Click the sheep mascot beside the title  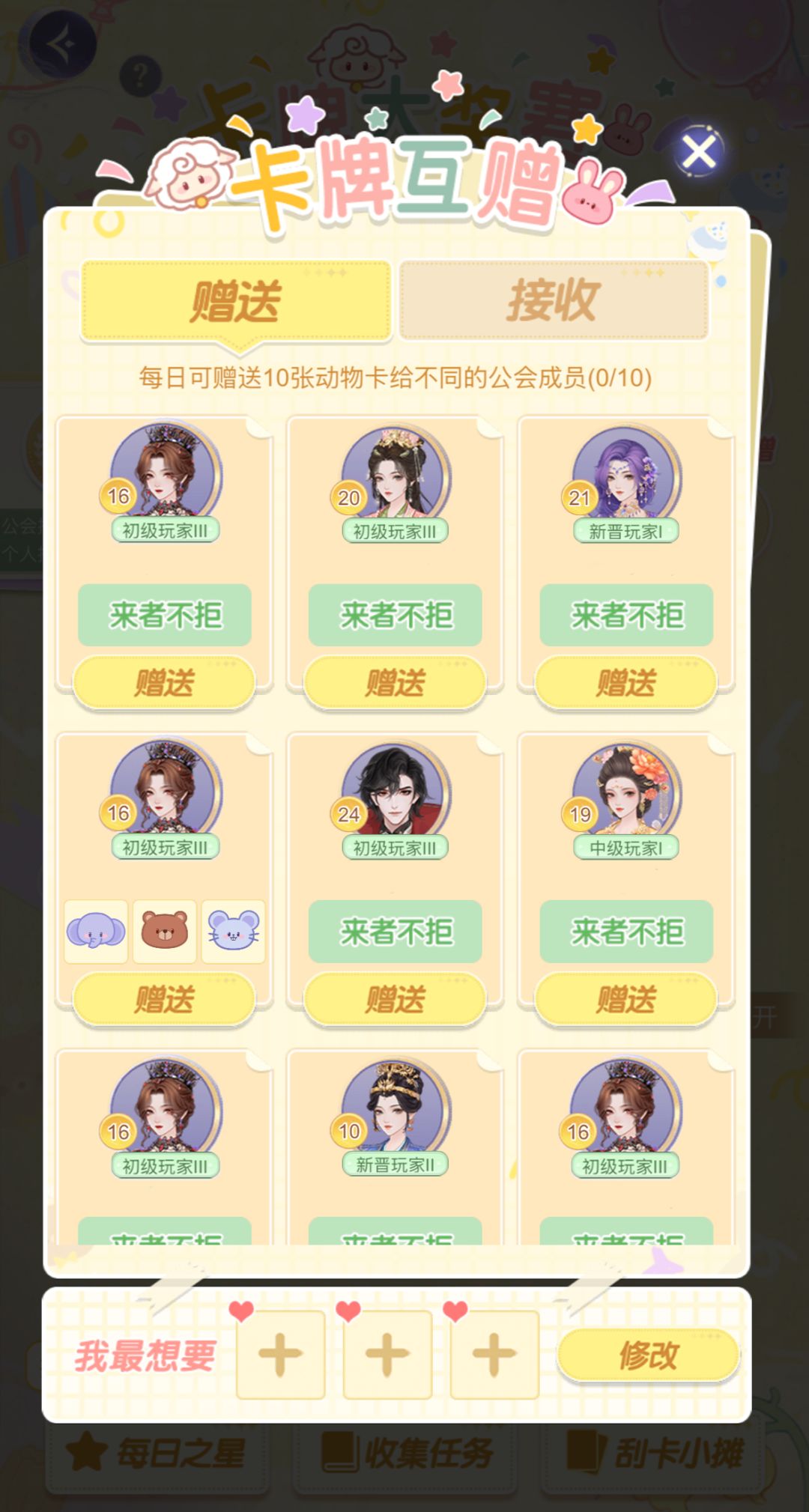(x=190, y=172)
